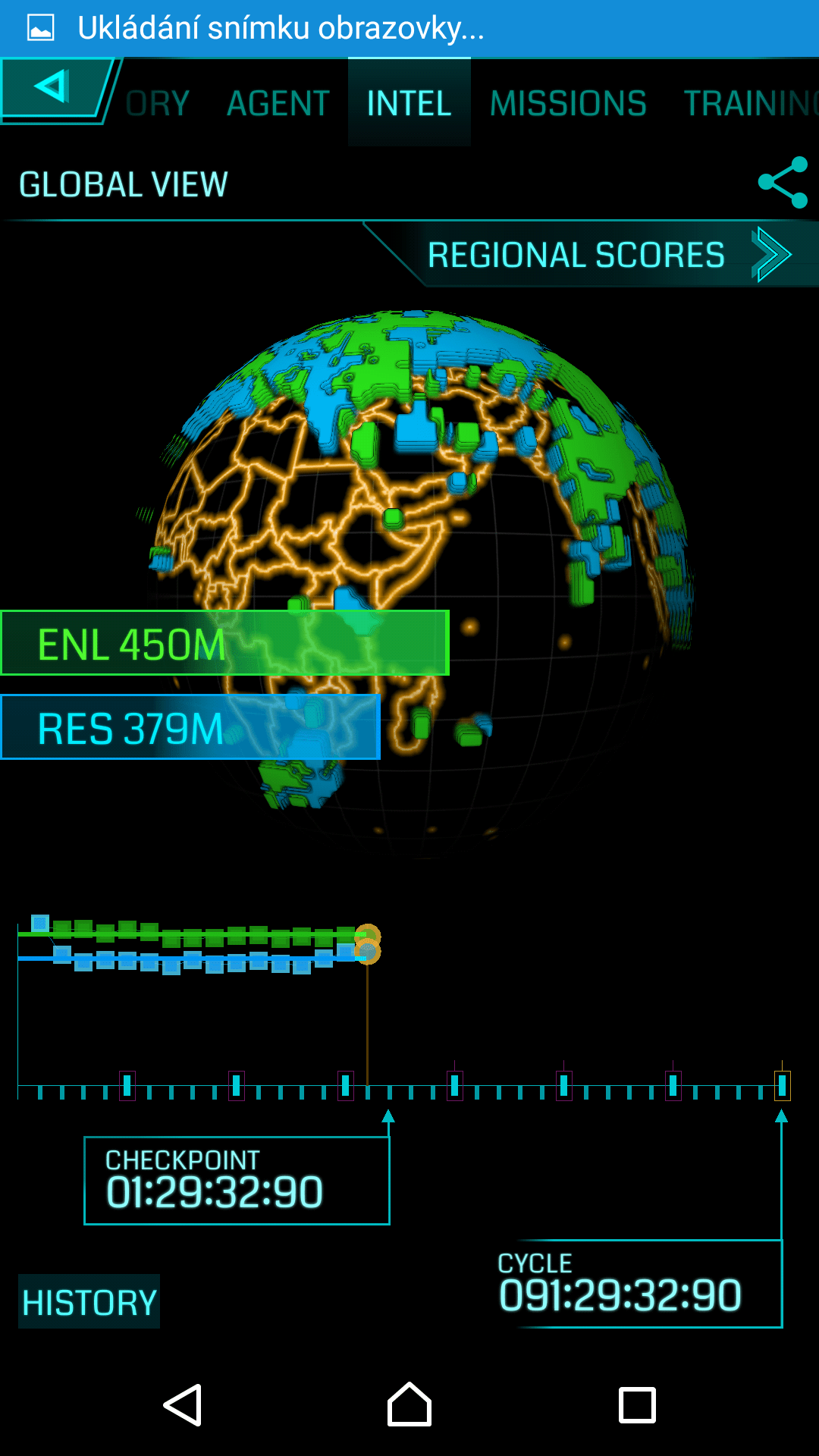Image resolution: width=819 pixels, height=1456 pixels.
Task: Go to the Android home screen
Action: [x=409, y=1405]
